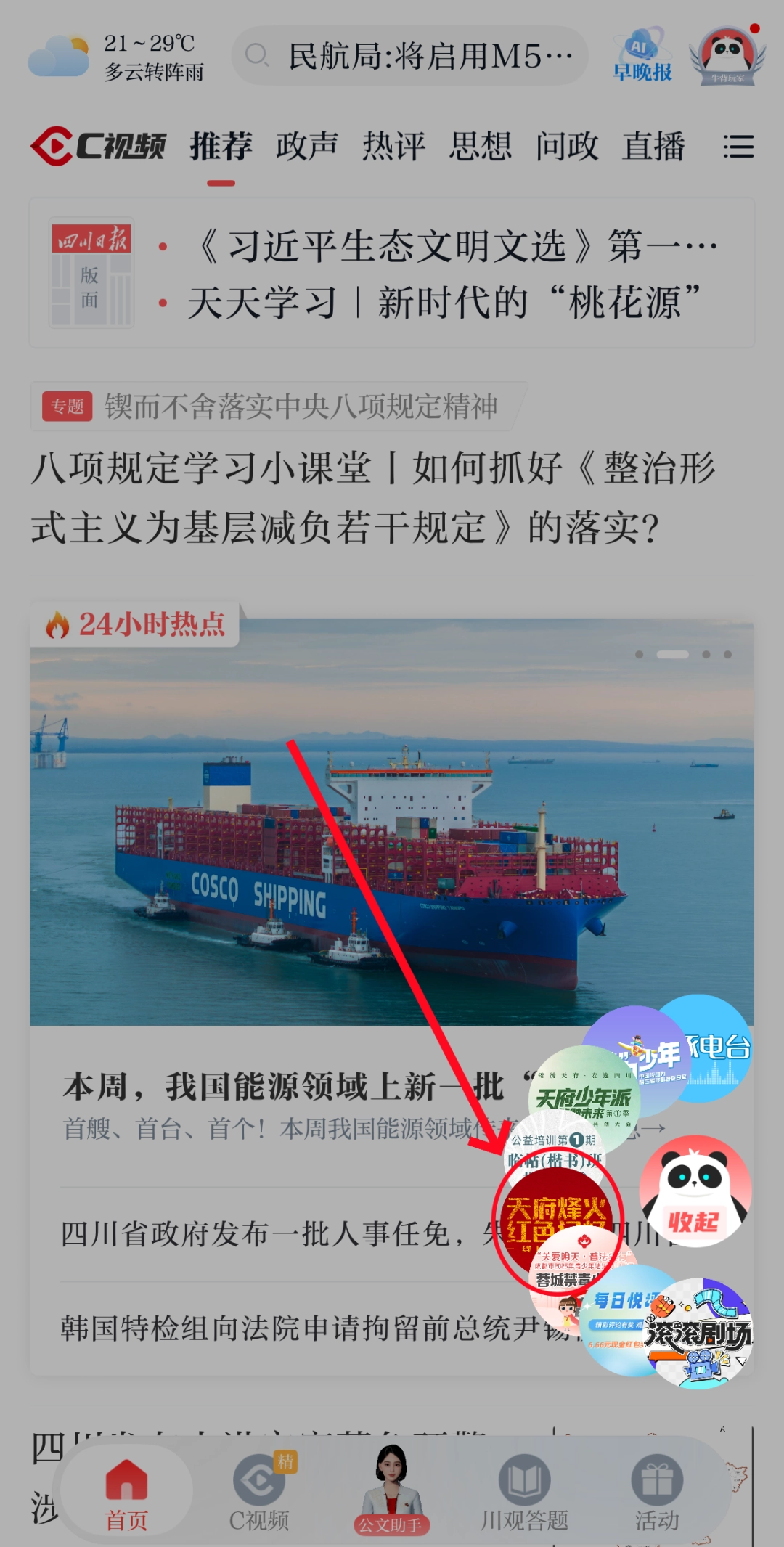
Task: Open the 四川日报 版面 paper layout
Action: pyautogui.click(x=91, y=272)
